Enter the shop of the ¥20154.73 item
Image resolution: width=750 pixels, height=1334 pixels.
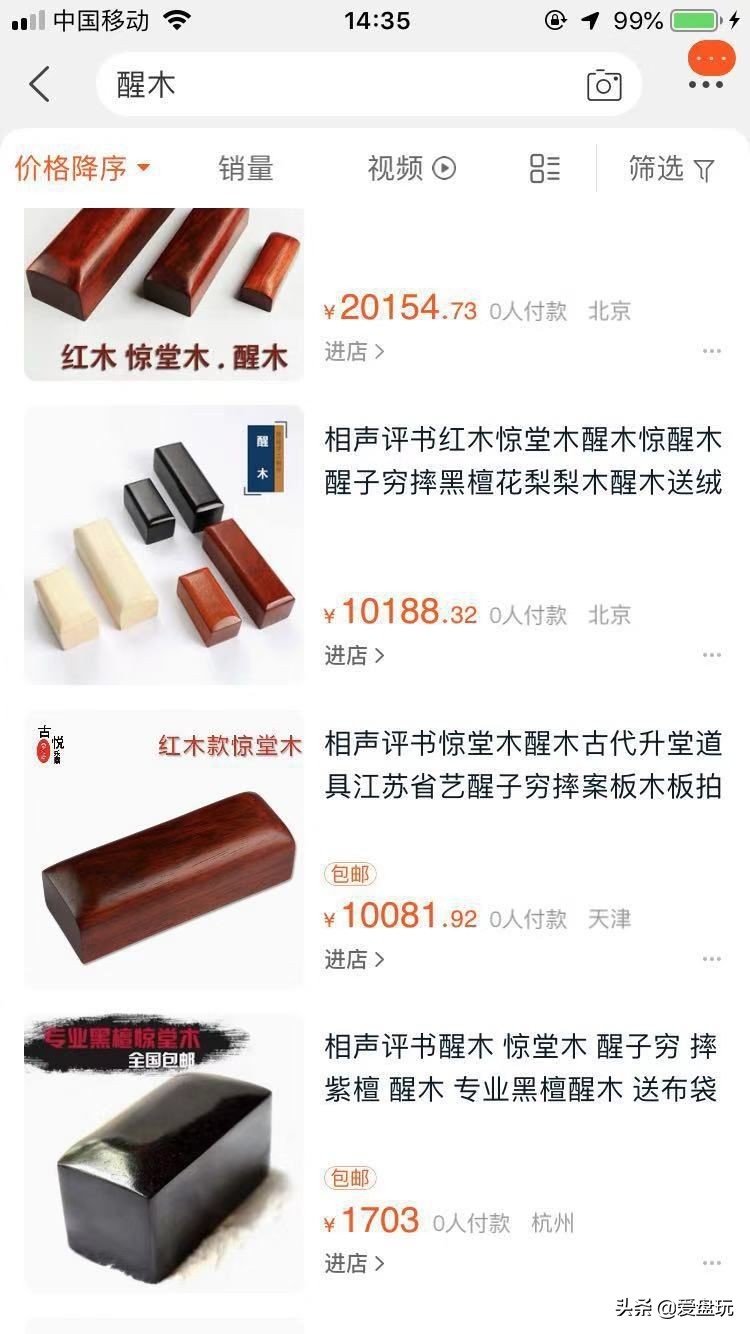[354, 351]
